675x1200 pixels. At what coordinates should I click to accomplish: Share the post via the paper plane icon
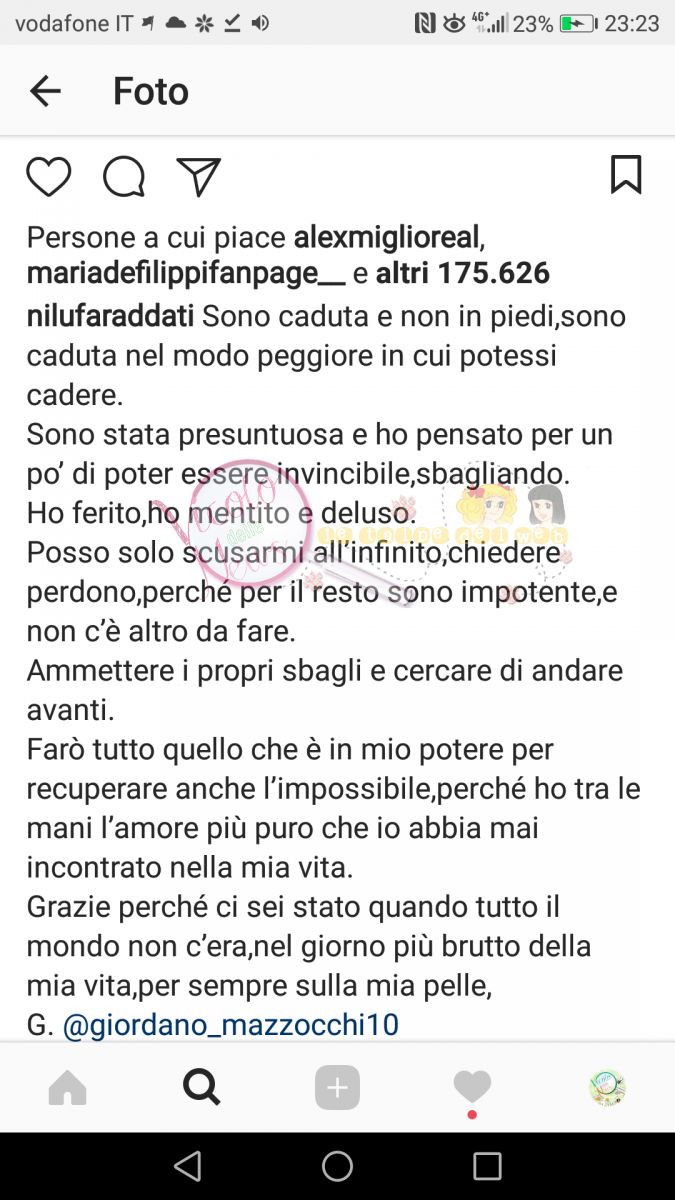(x=198, y=177)
